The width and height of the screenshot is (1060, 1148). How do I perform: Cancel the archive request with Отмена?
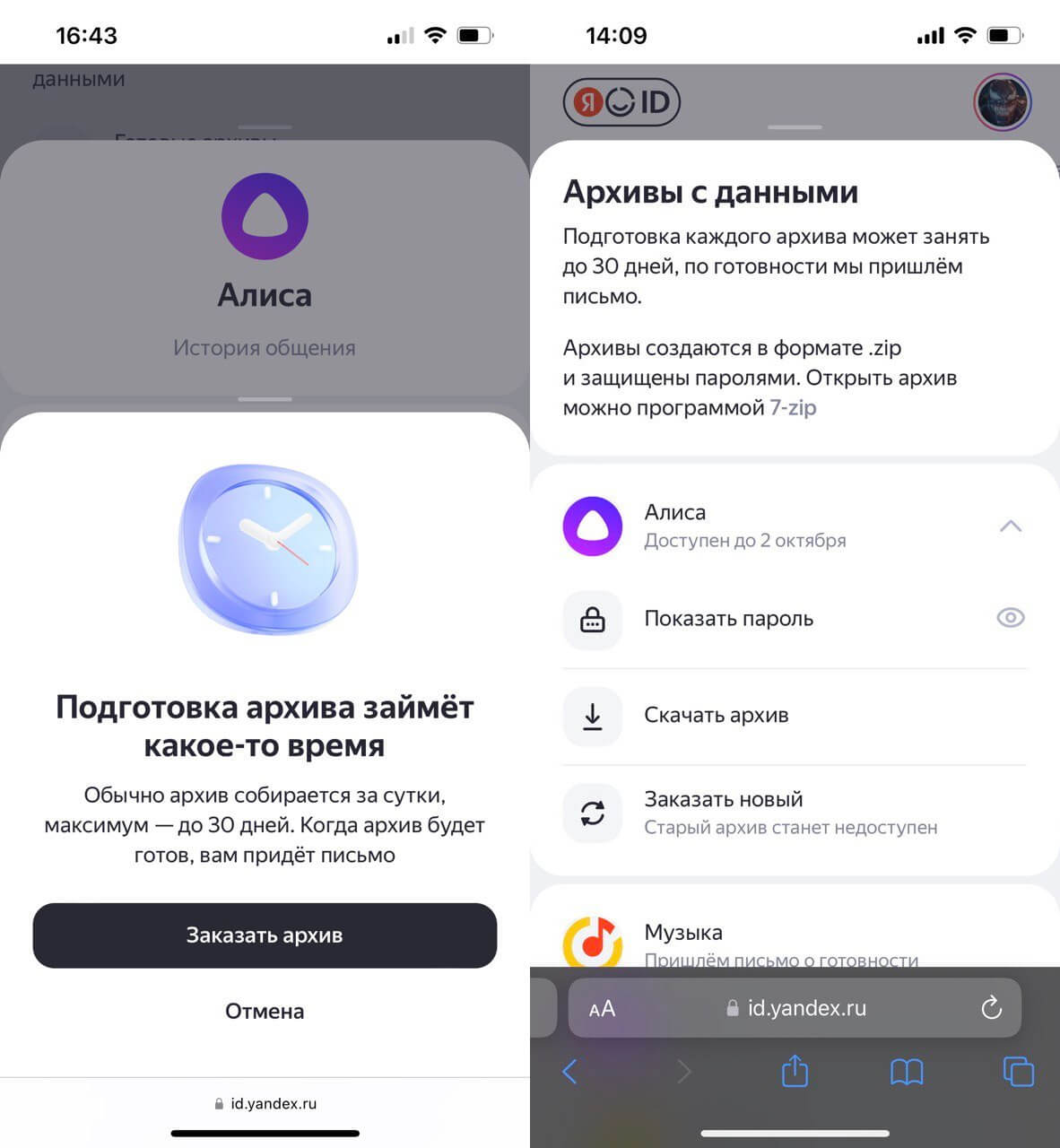click(265, 1012)
